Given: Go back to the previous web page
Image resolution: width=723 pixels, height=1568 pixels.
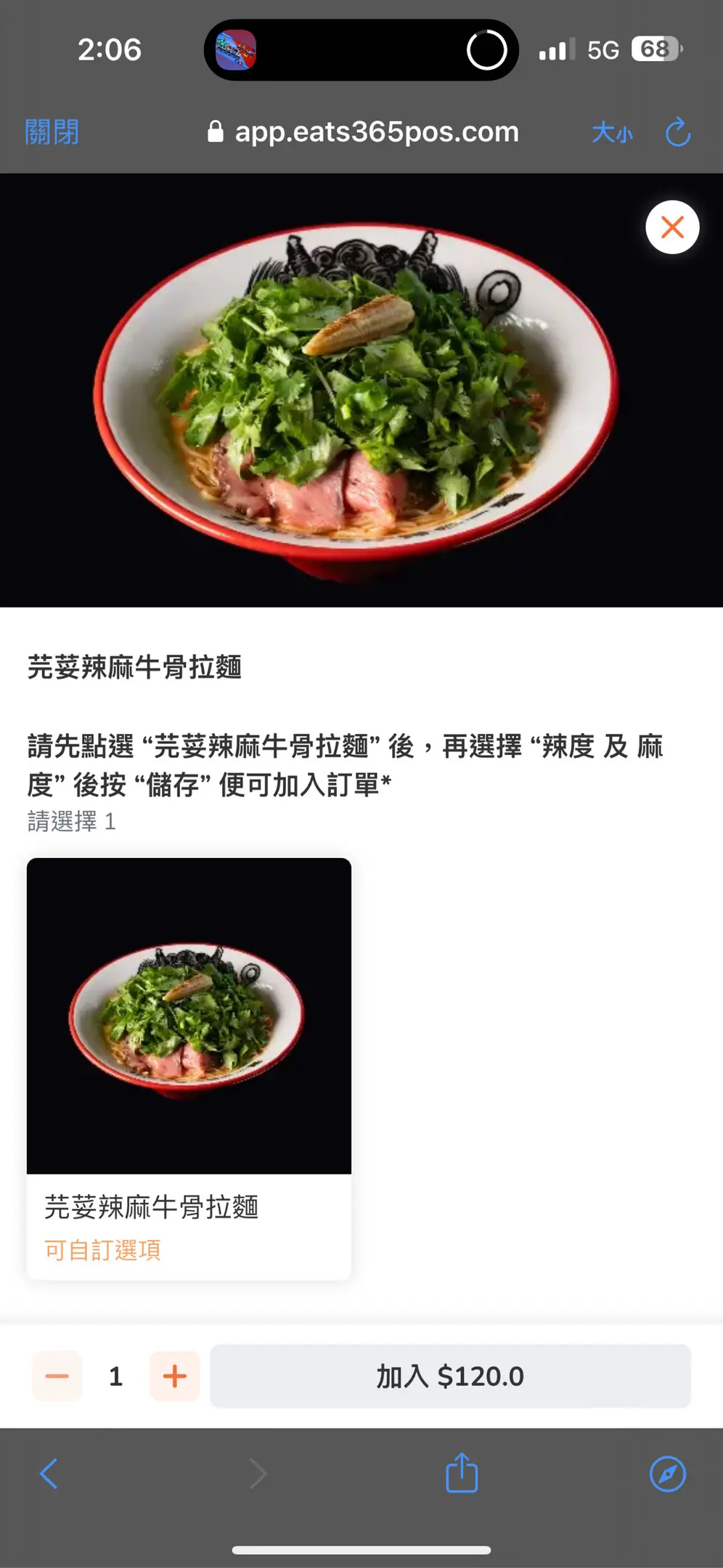Looking at the screenshot, I should coord(49,1474).
